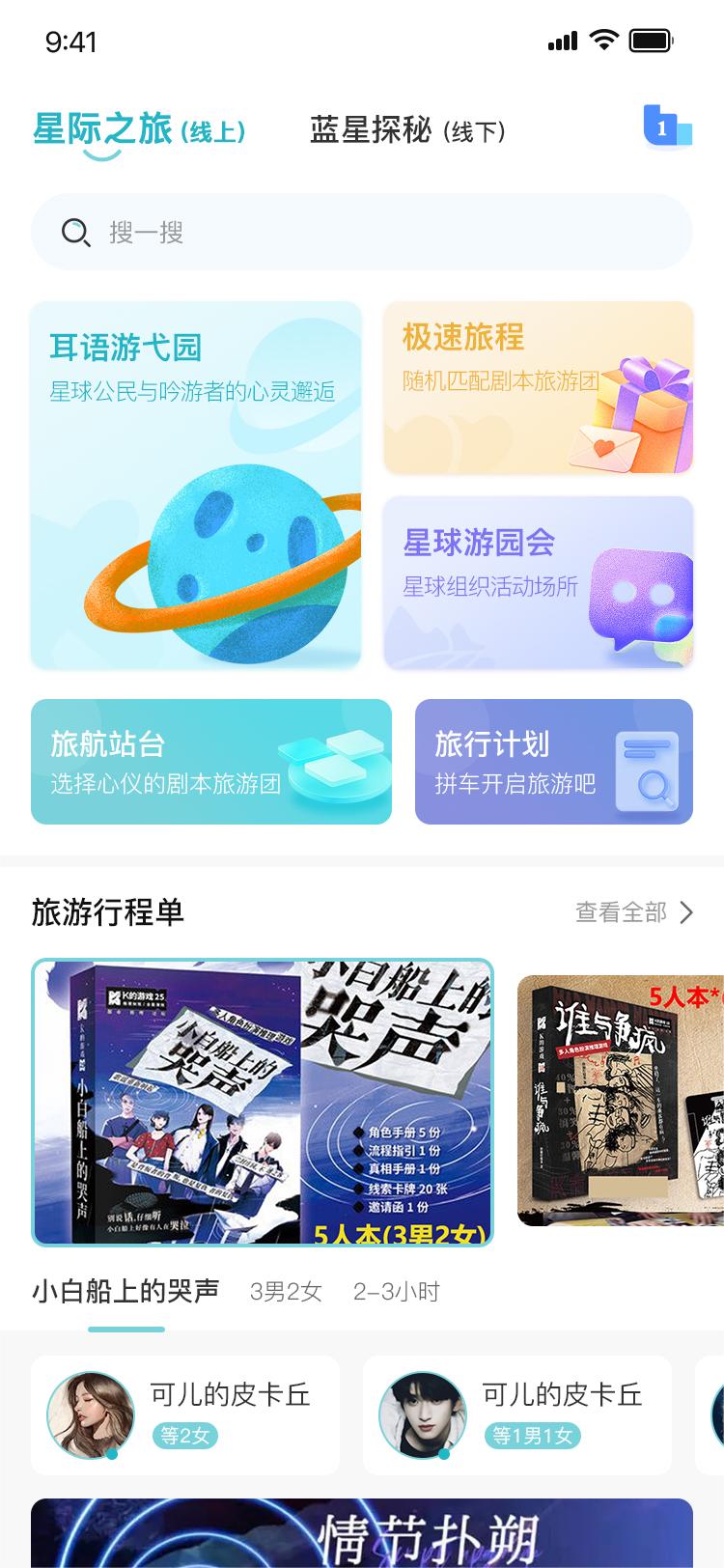Open the 情节扑朔 banner
The width and height of the screenshot is (724, 1568).
(x=362, y=1533)
